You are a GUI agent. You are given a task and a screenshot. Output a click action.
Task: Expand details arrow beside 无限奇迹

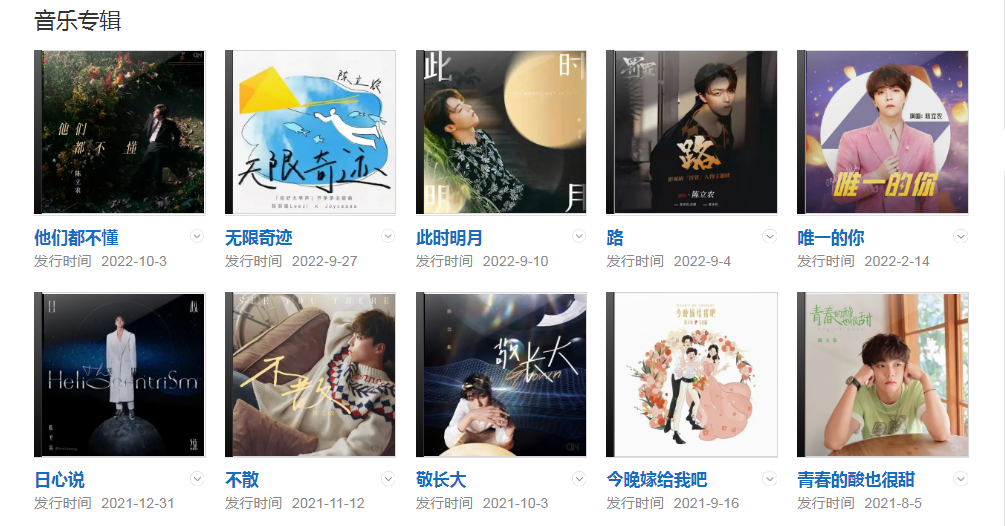click(388, 236)
